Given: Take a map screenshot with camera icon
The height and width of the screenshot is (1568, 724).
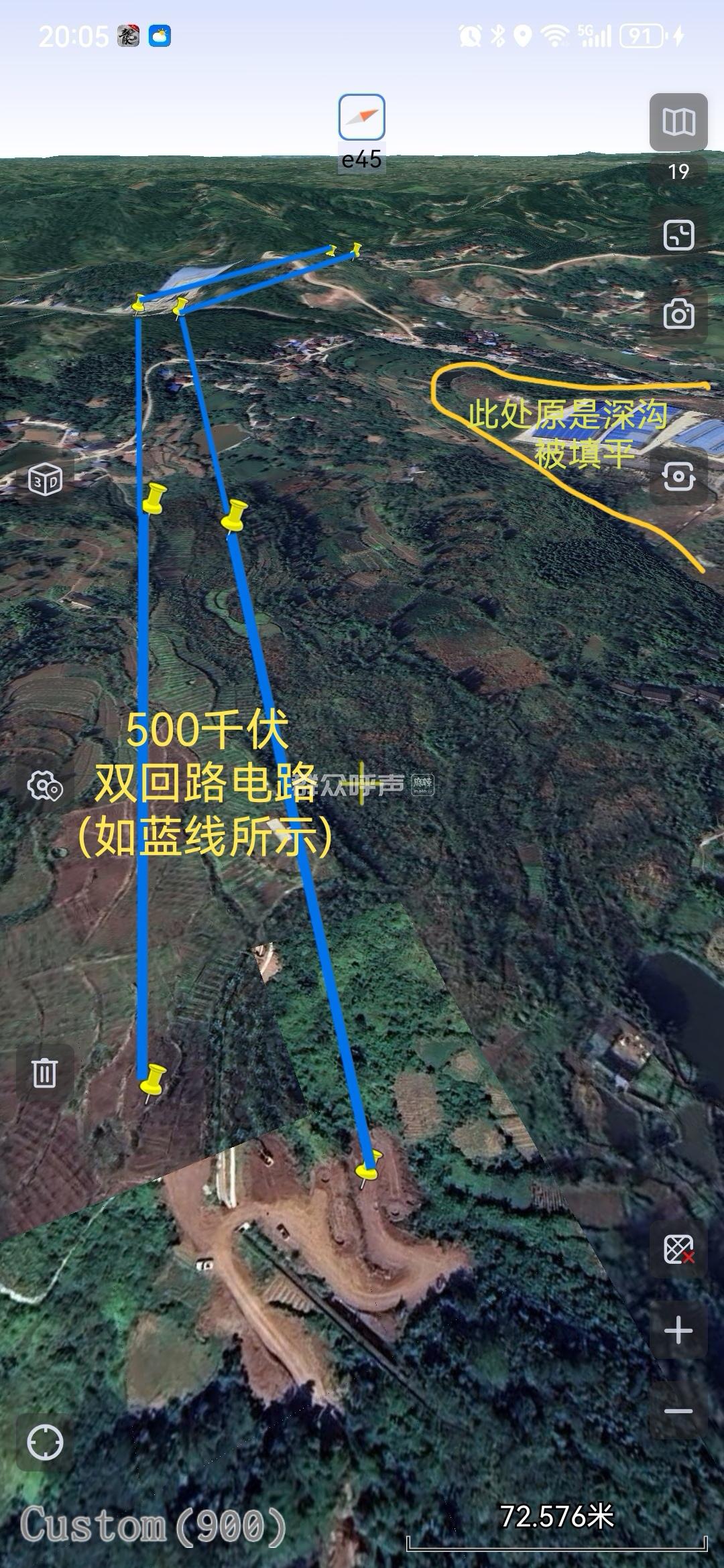Looking at the screenshot, I should pos(678,314).
